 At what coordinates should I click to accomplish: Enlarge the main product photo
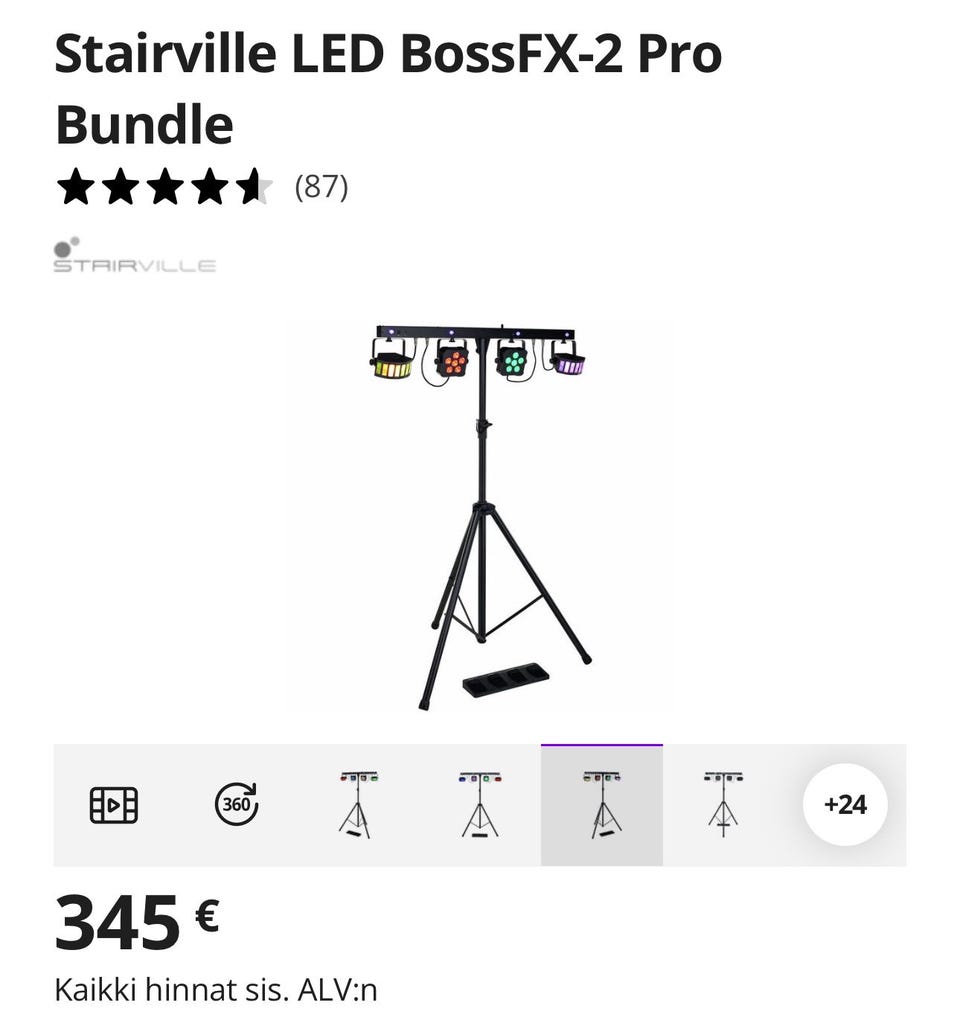pyautogui.click(x=480, y=515)
